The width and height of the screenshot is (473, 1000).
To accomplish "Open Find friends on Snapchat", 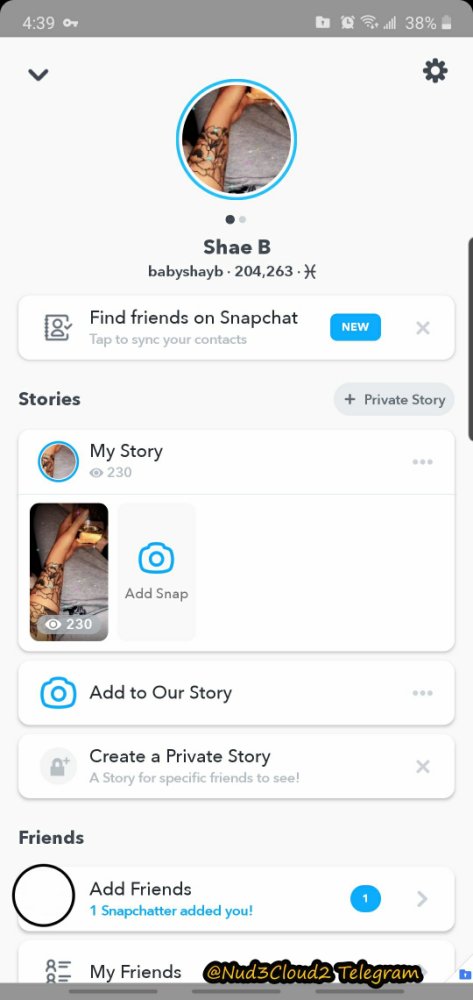I will click(x=236, y=328).
